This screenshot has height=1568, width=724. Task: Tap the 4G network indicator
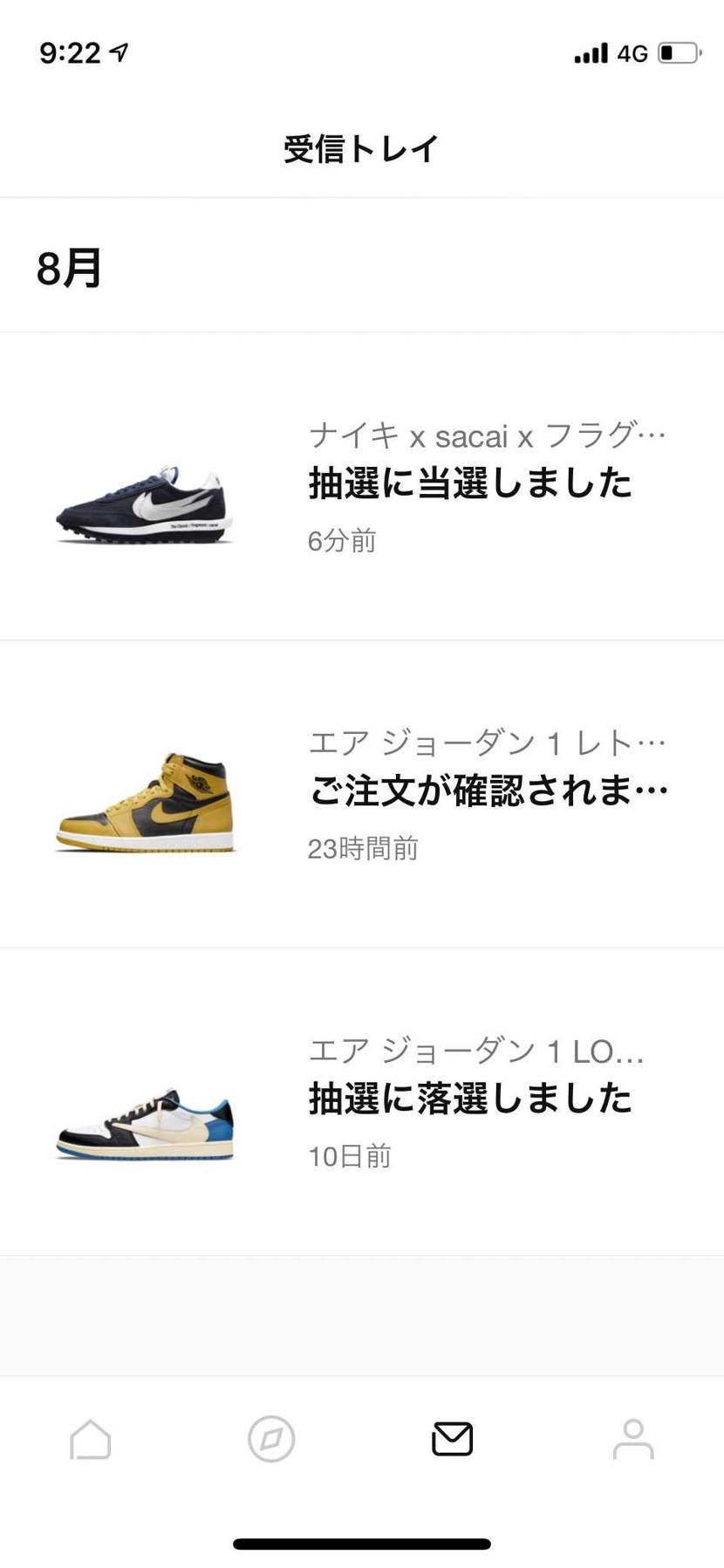(x=631, y=52)
